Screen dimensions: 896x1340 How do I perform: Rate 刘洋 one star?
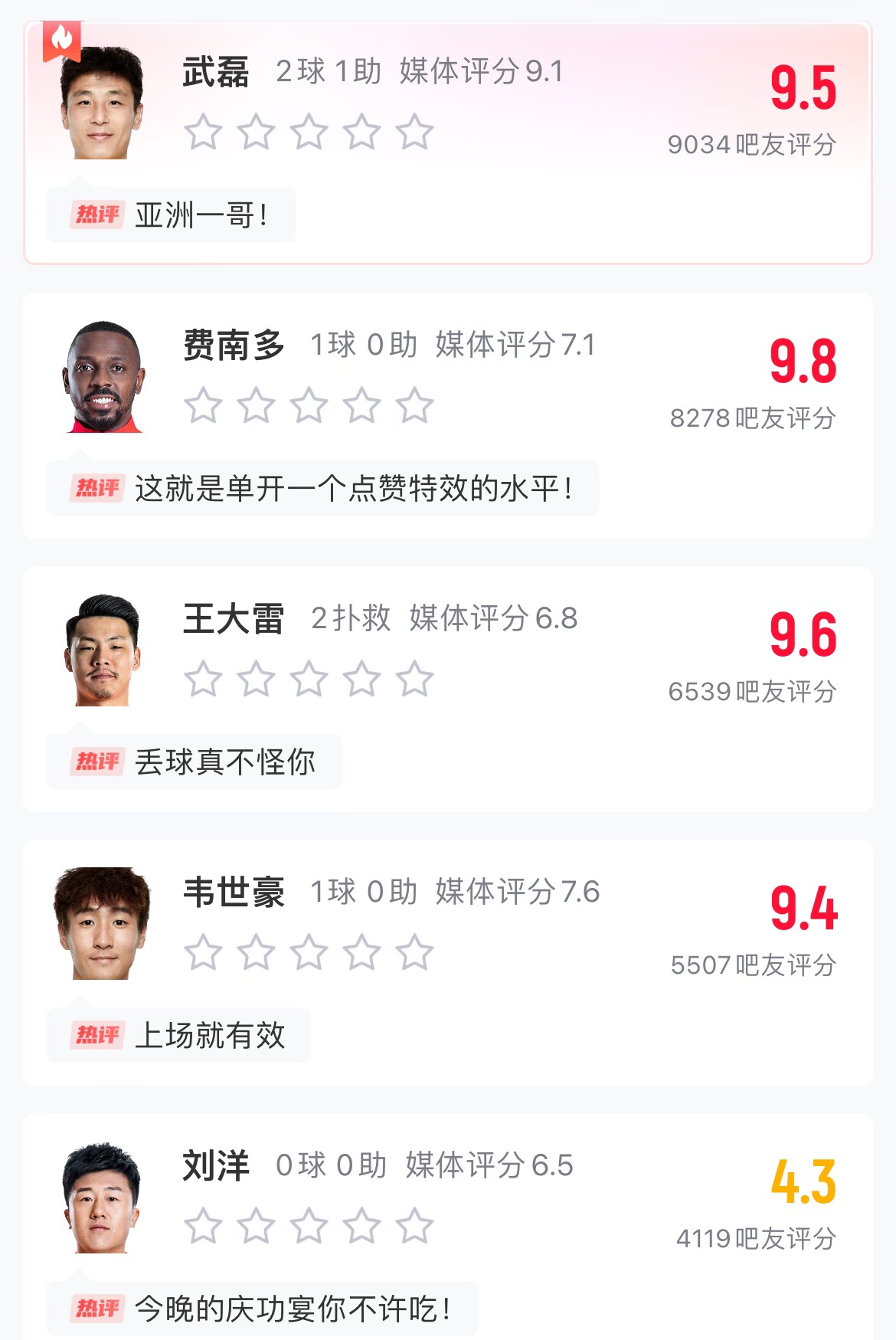click(x=204, y=1226)
